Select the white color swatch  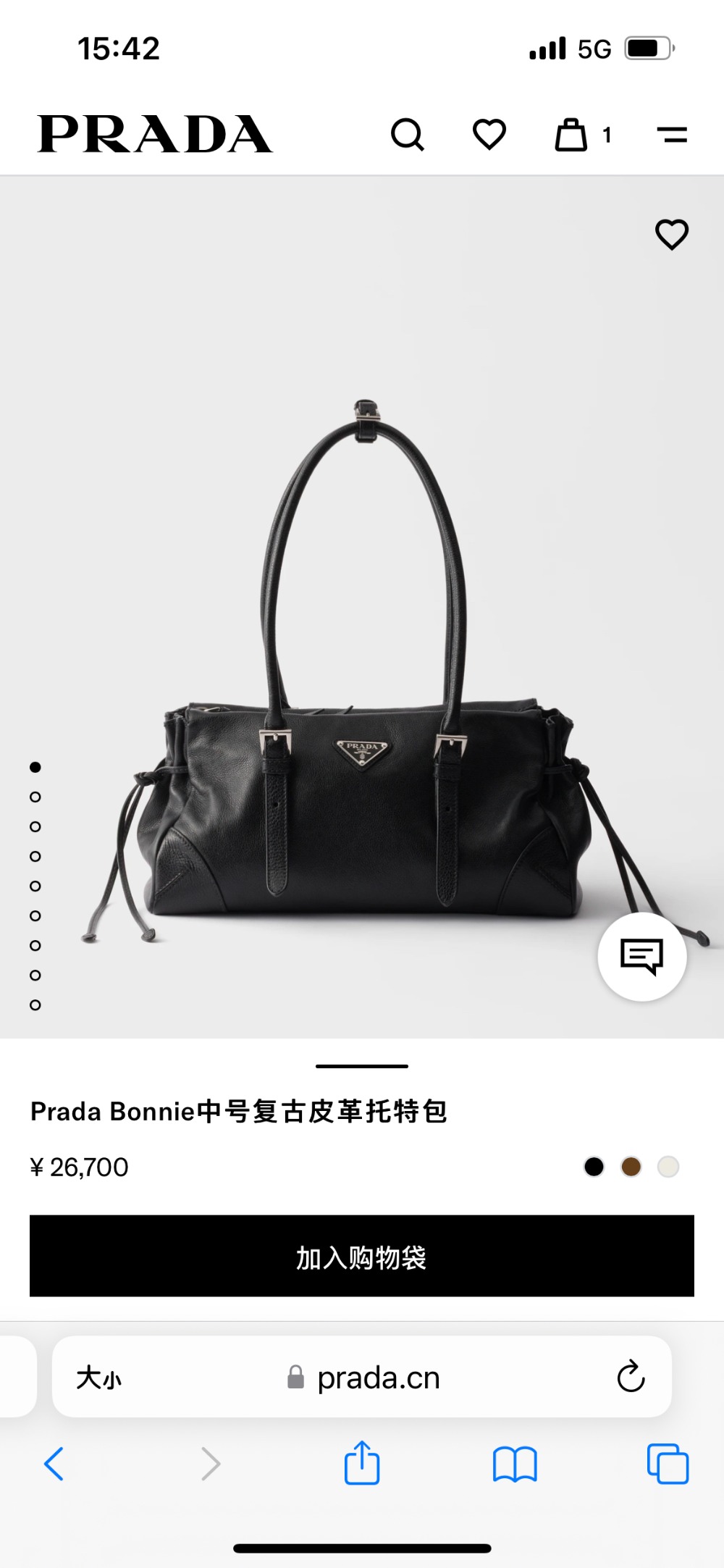click(668, 1167)
